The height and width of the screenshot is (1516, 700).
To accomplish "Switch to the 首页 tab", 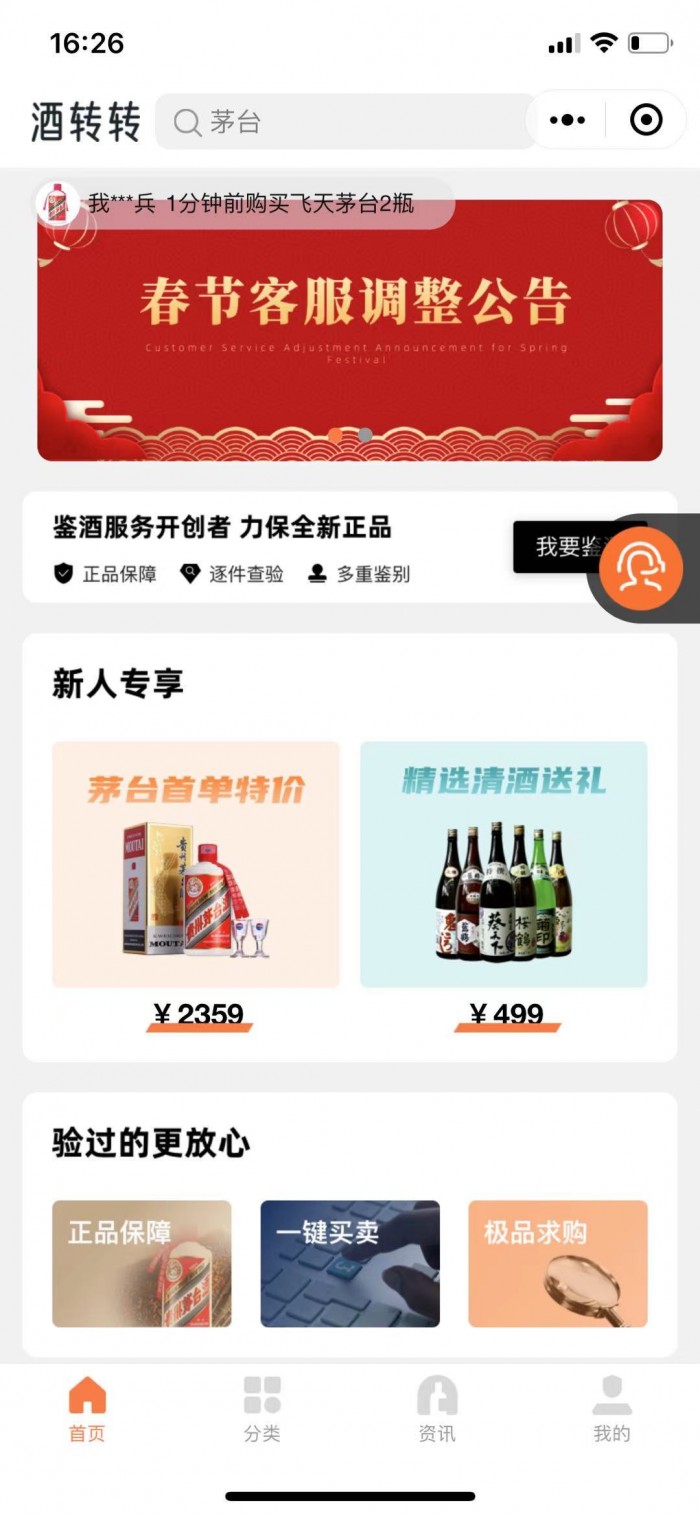I will coord(87,1408).
